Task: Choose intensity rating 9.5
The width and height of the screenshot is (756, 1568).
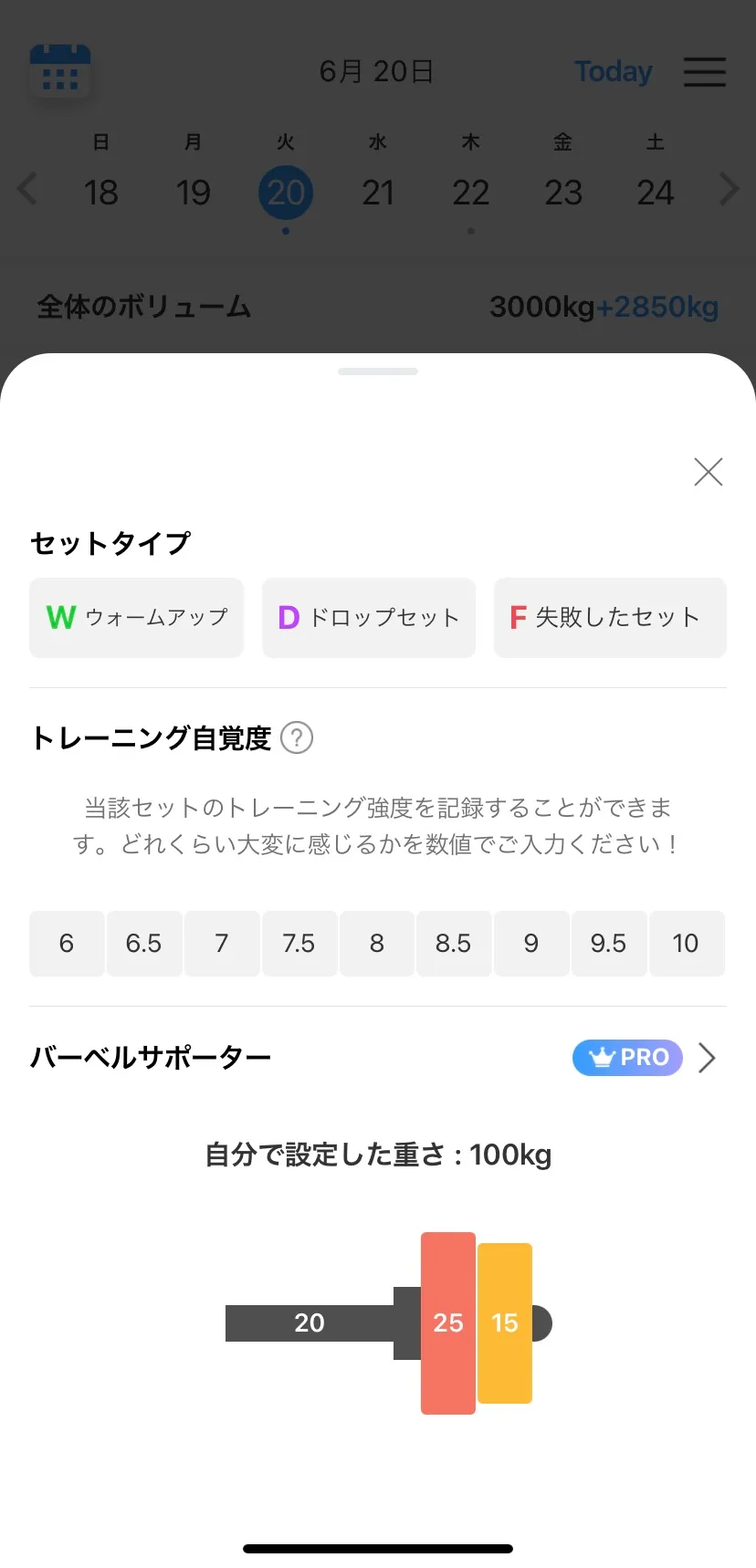Action: pyautogui.click(x=609, y=944)
